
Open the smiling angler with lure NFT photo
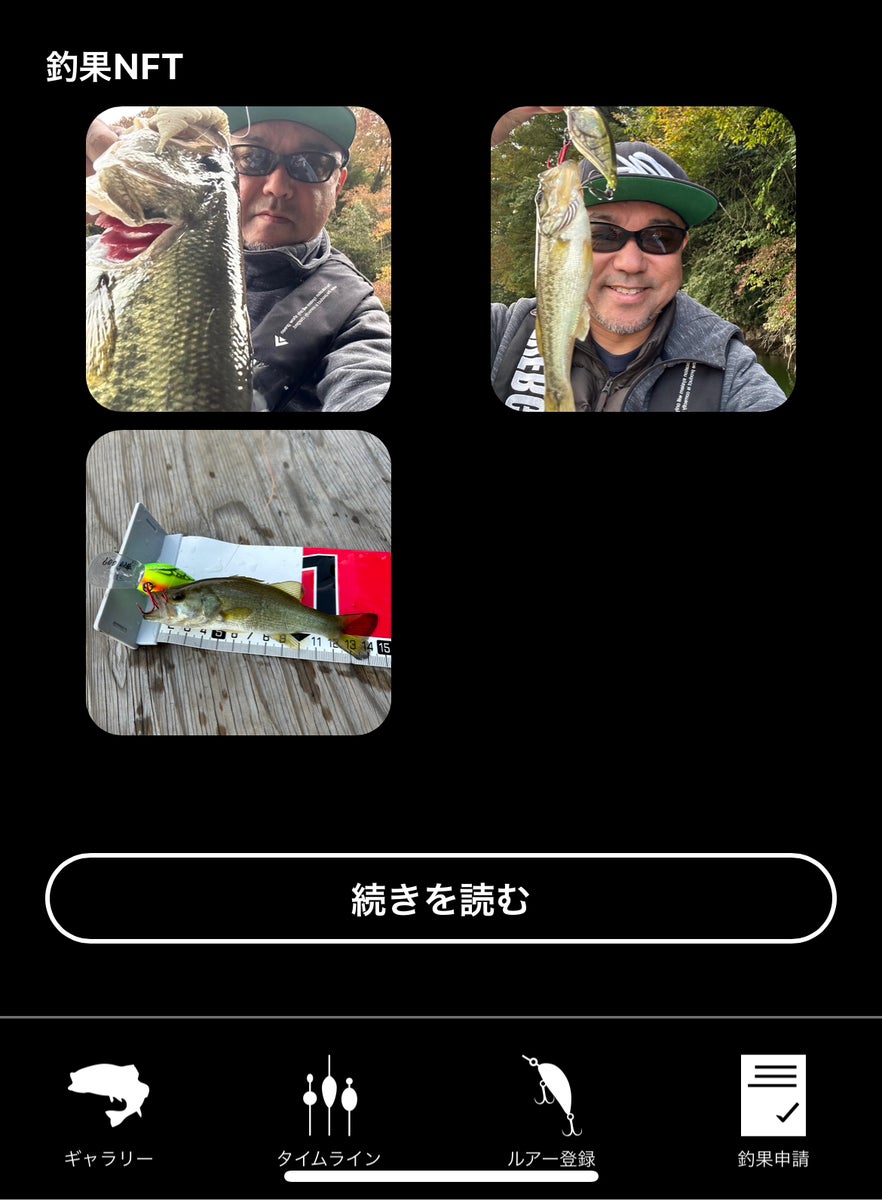[x=643, y=259]
